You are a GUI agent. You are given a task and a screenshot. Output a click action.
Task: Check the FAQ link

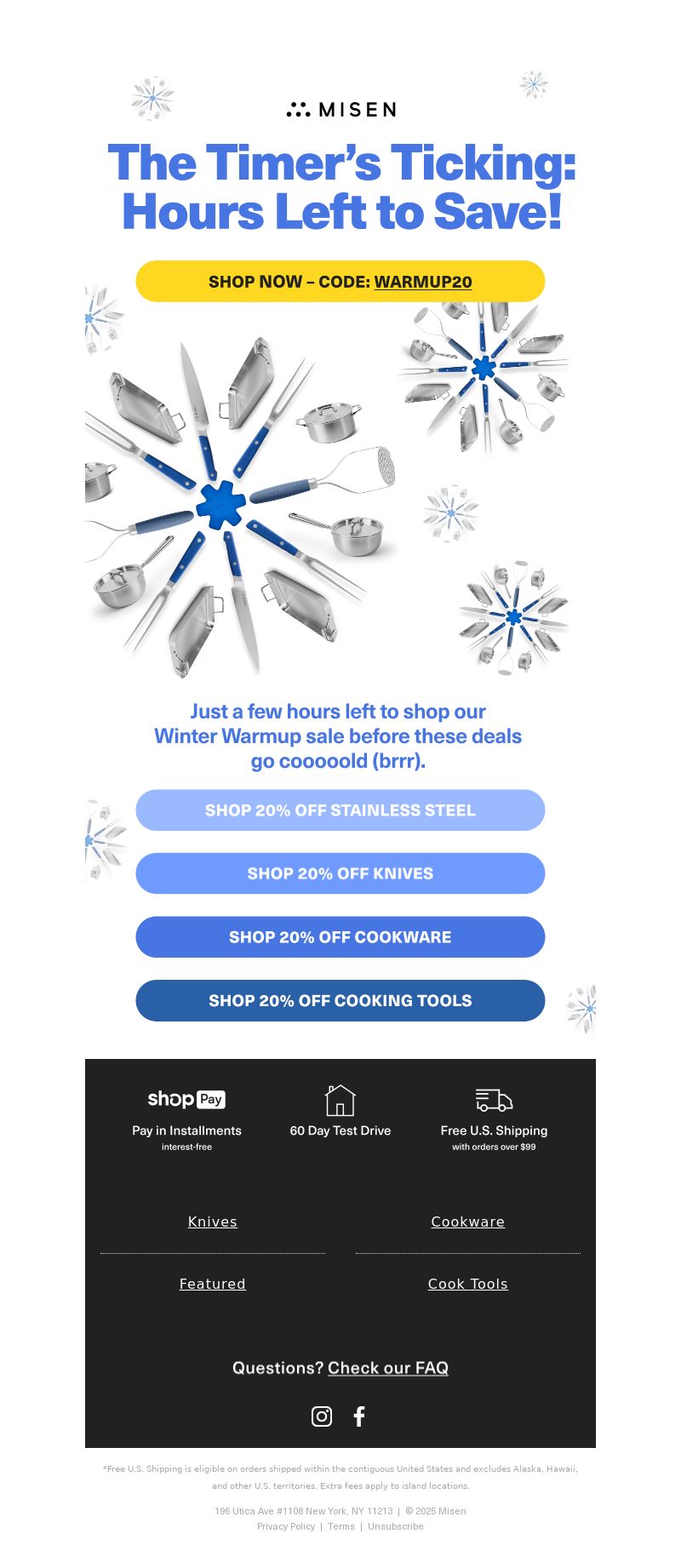[x=388, y=1368]
